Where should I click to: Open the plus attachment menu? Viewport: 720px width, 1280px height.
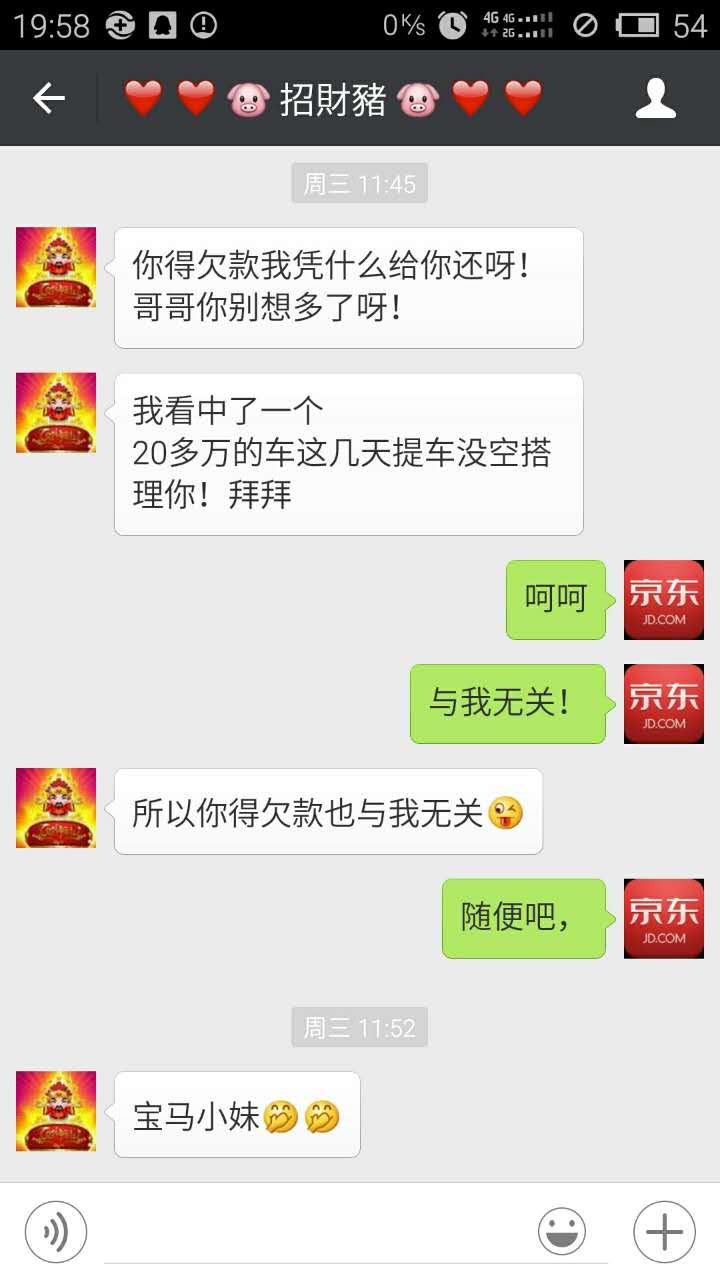pyautogui.click(x=663, y=1231)
